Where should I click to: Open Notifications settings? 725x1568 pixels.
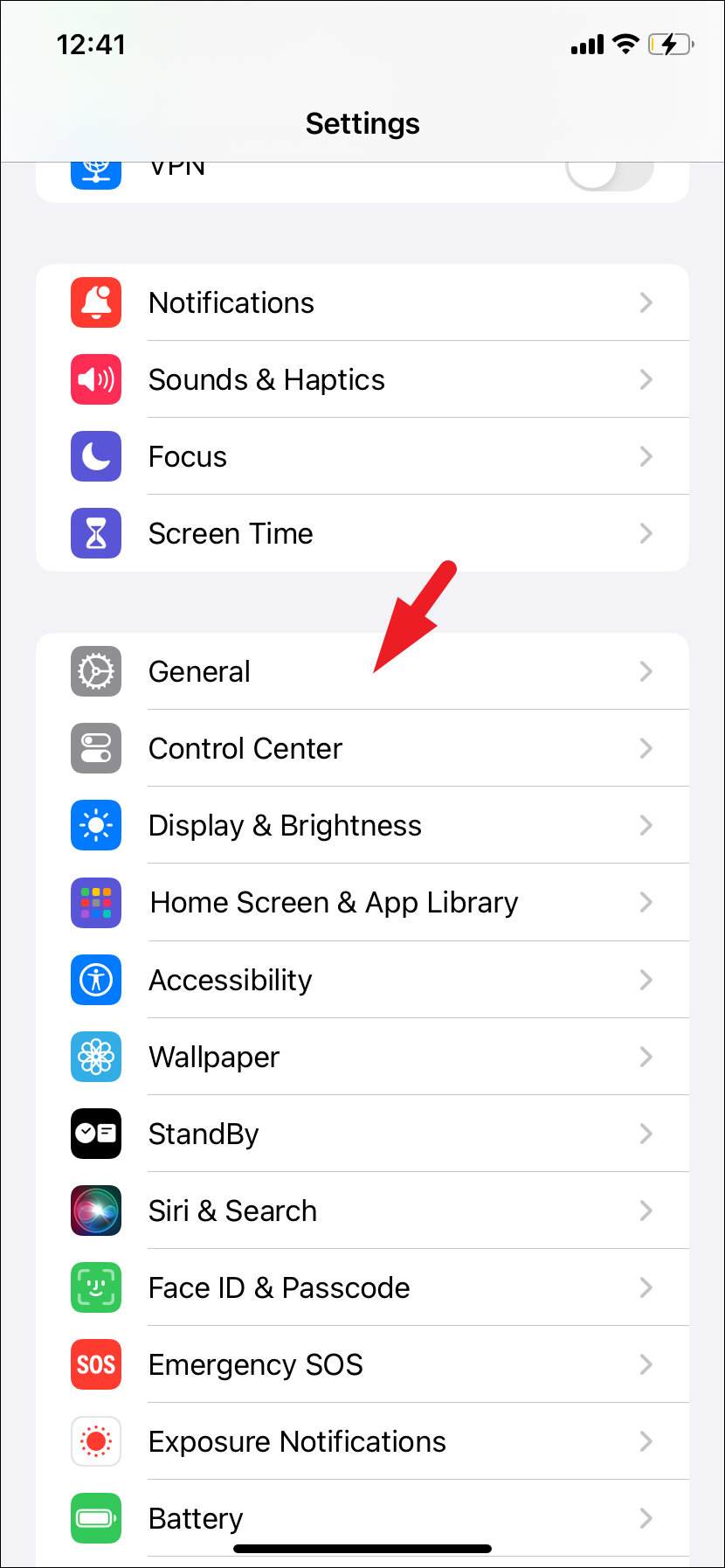click(362, 302)
